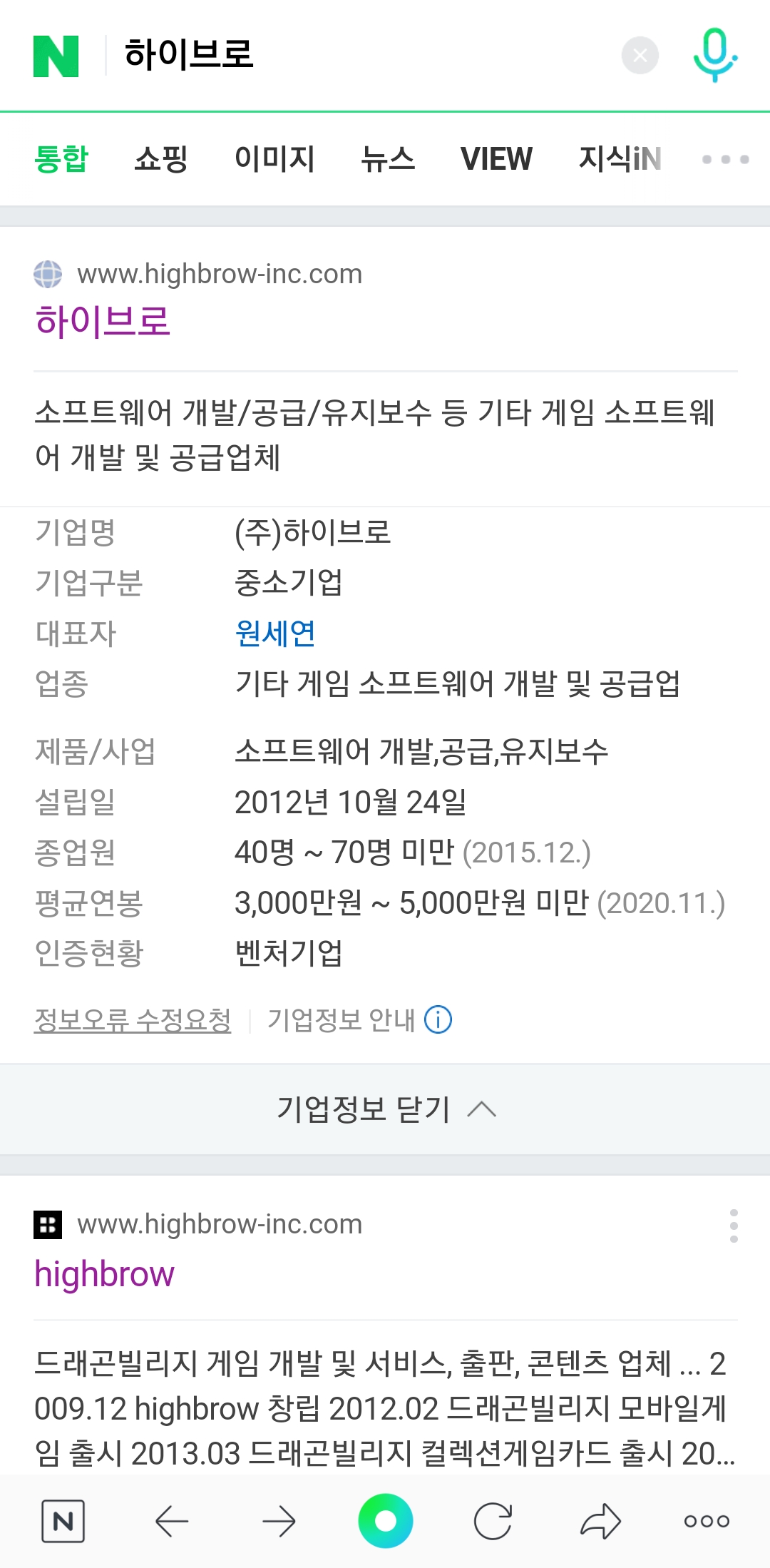Image resolution: width=770 pixels, height=1568 pixels.
Task: Open the highbrow search result
Action: click(x=105, y=1273)
